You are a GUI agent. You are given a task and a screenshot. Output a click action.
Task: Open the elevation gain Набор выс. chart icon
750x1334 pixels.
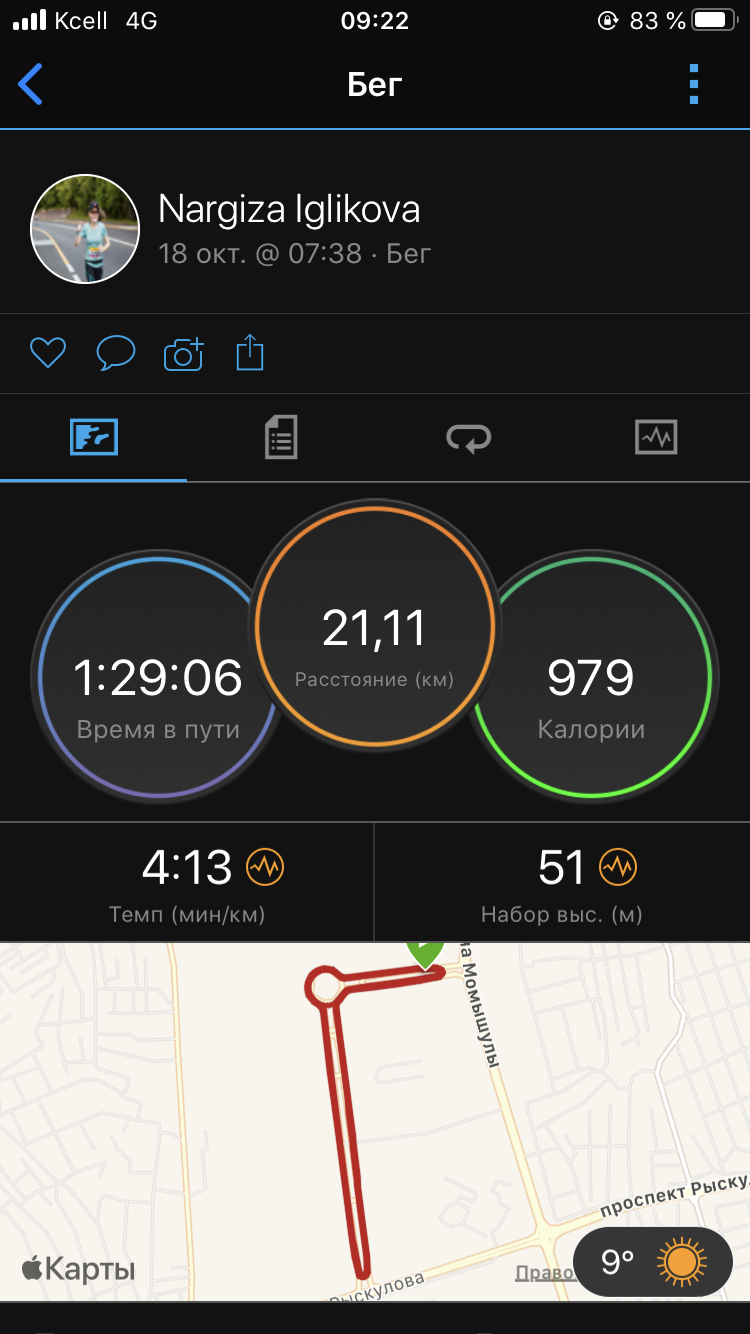coord(618,868)
